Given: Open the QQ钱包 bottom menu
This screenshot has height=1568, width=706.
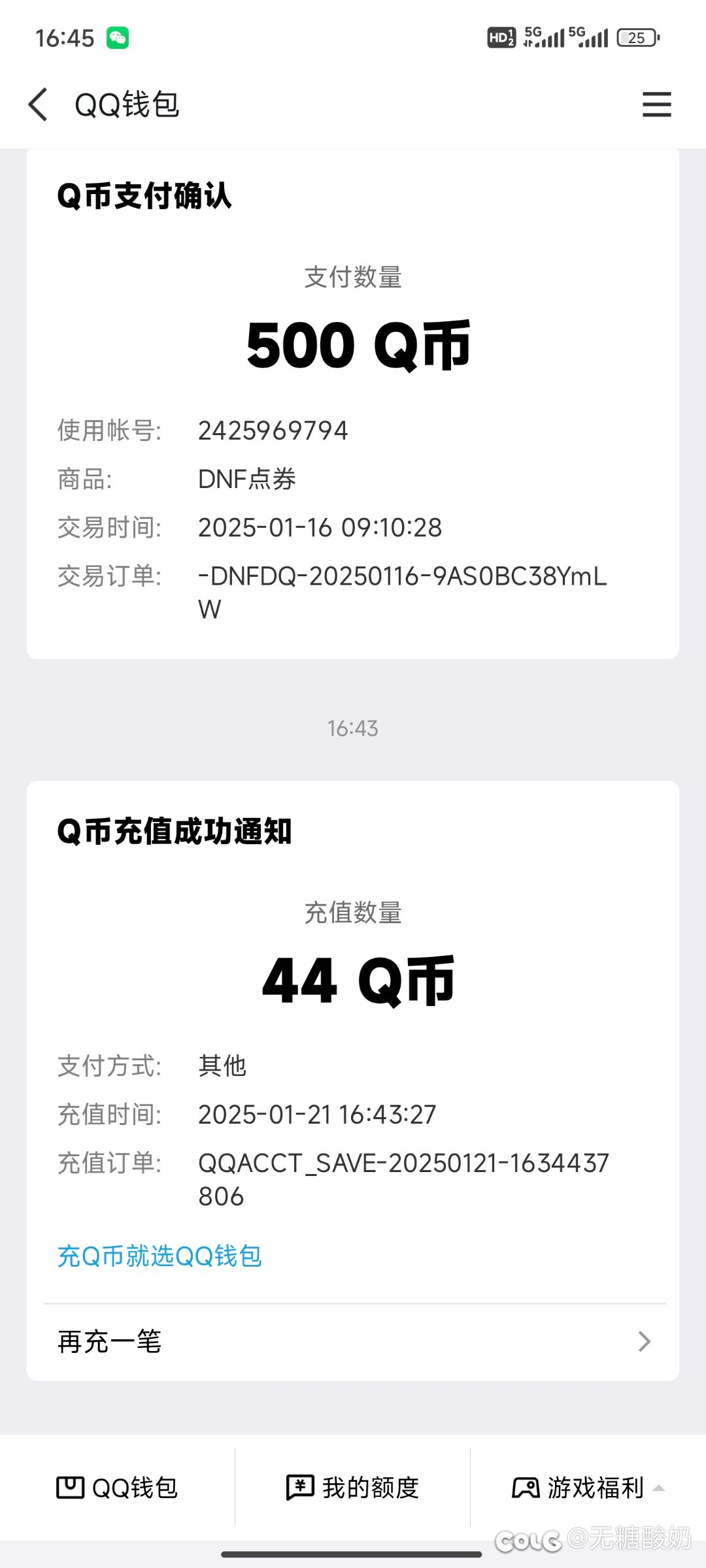Looking at the screenshot, I should [x=118, y=1488].
